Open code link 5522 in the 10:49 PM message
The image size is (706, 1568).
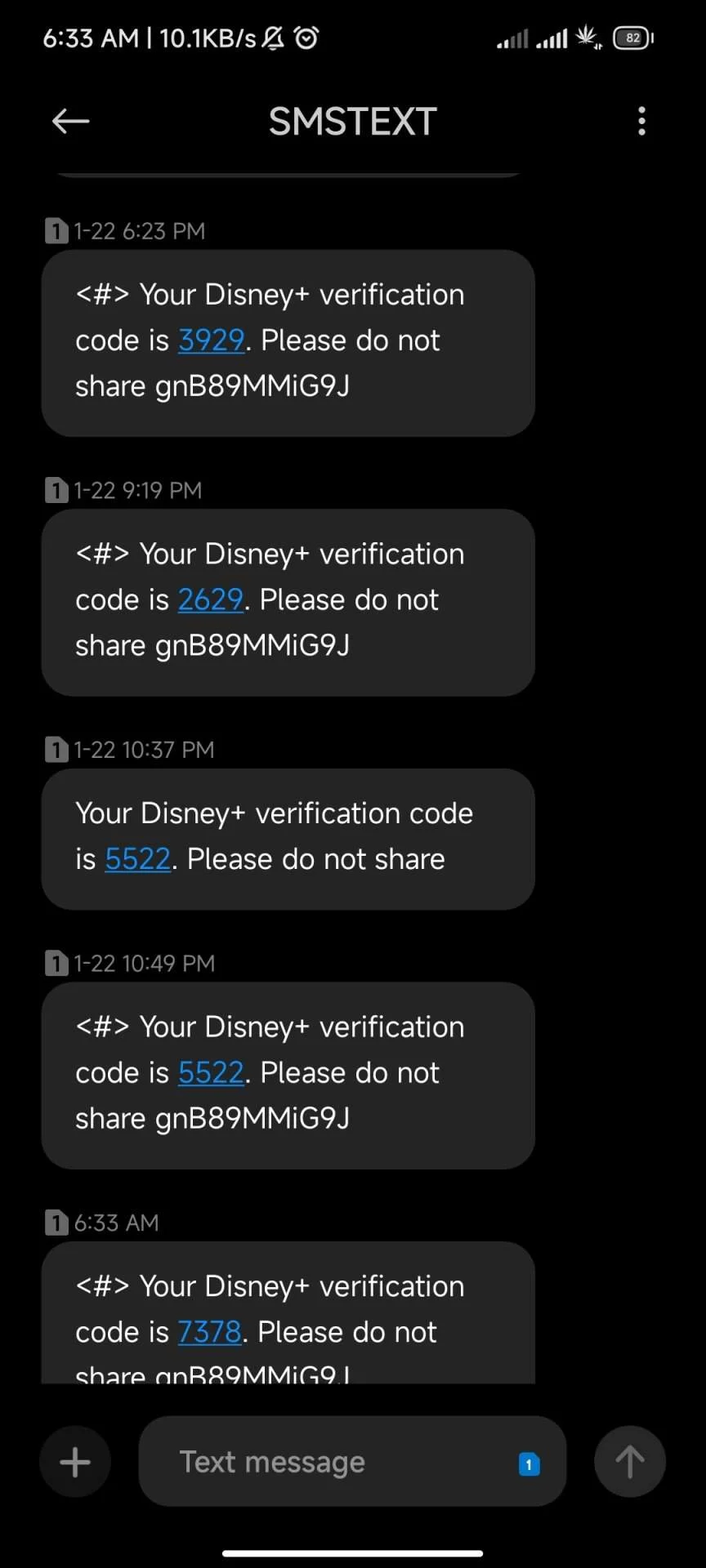point(211,1072)
